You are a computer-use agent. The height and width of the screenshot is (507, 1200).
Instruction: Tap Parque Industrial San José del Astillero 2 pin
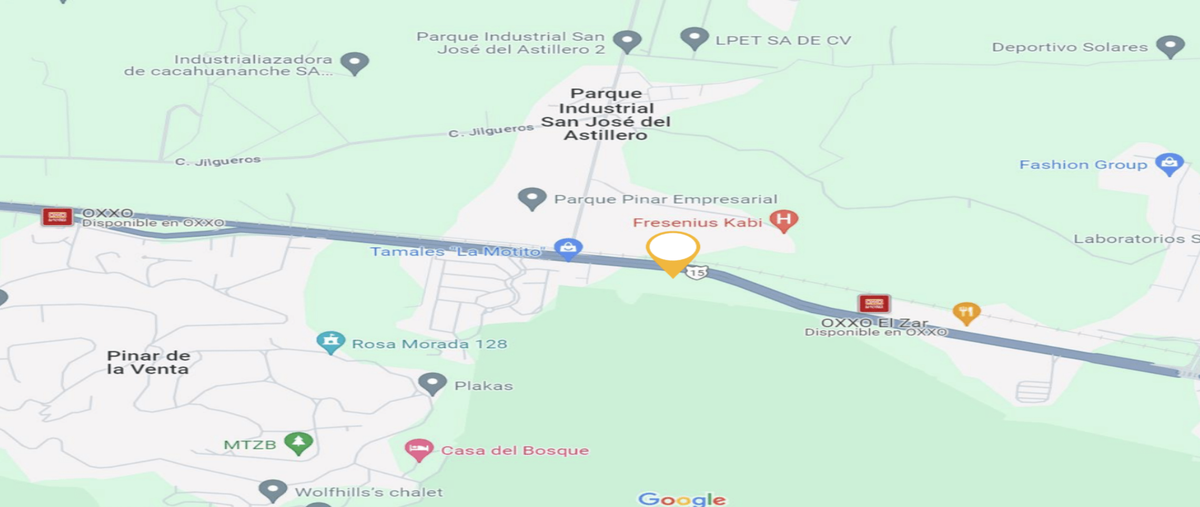(627, 41)
